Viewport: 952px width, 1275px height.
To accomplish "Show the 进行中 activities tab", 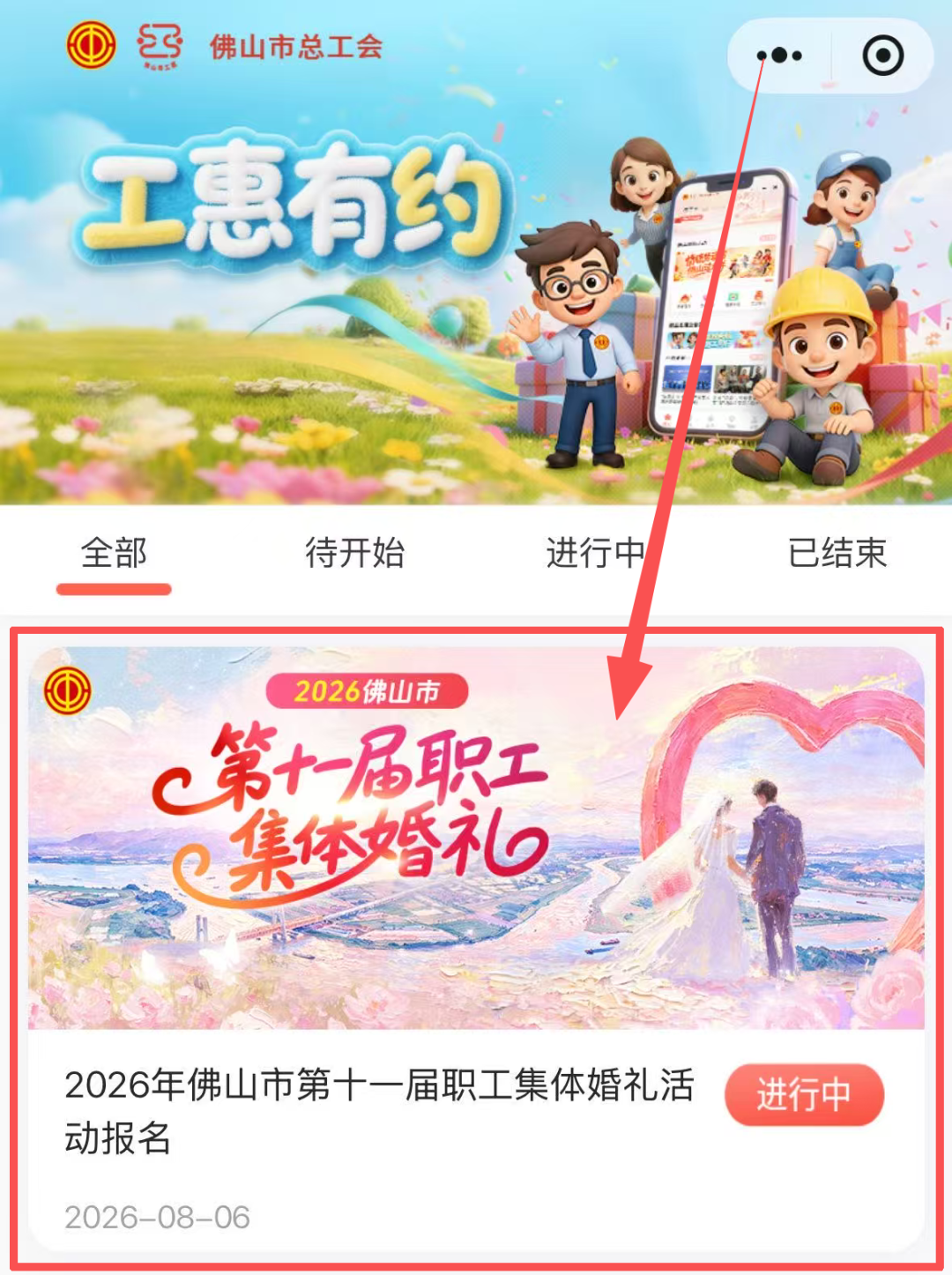I will (x=596, y=554).
